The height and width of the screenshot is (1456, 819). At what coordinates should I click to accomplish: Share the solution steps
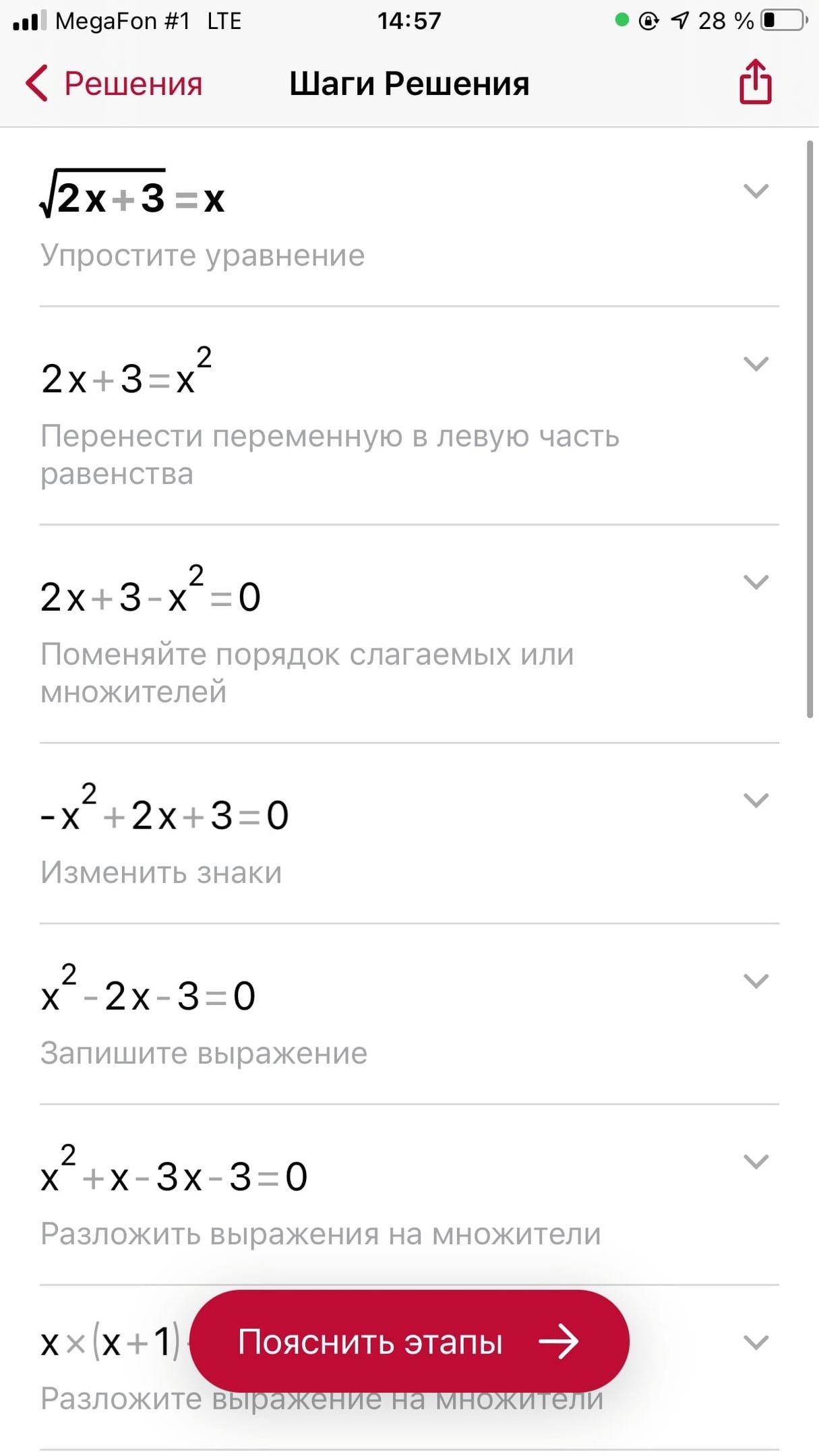[x=755, y=82]
